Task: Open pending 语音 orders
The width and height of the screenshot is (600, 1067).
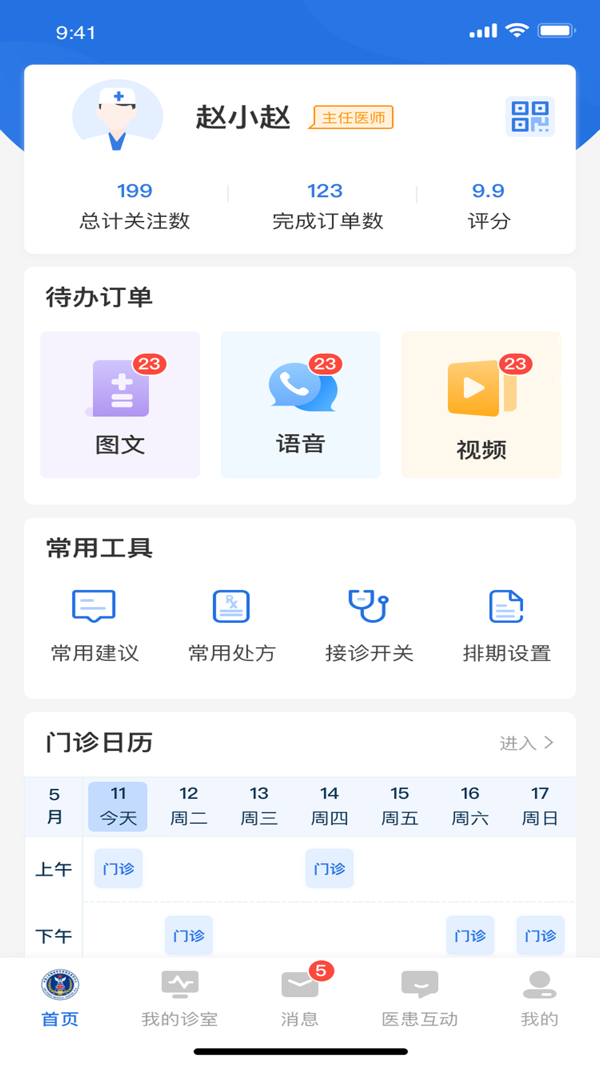Action: 301,405
